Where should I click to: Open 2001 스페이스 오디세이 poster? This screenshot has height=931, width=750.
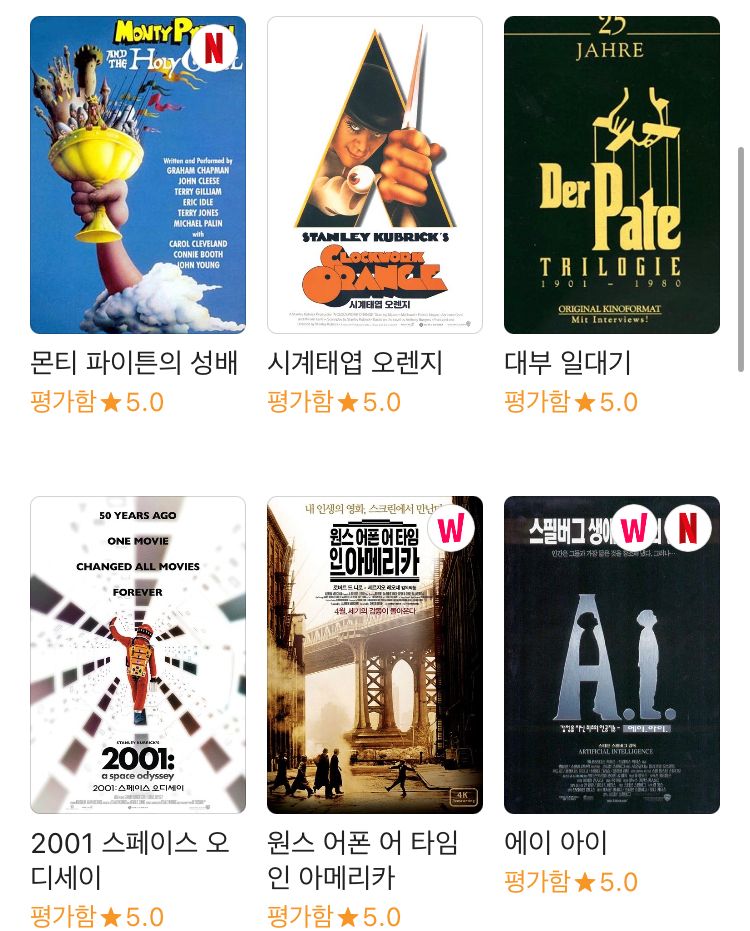coord(138,655)
